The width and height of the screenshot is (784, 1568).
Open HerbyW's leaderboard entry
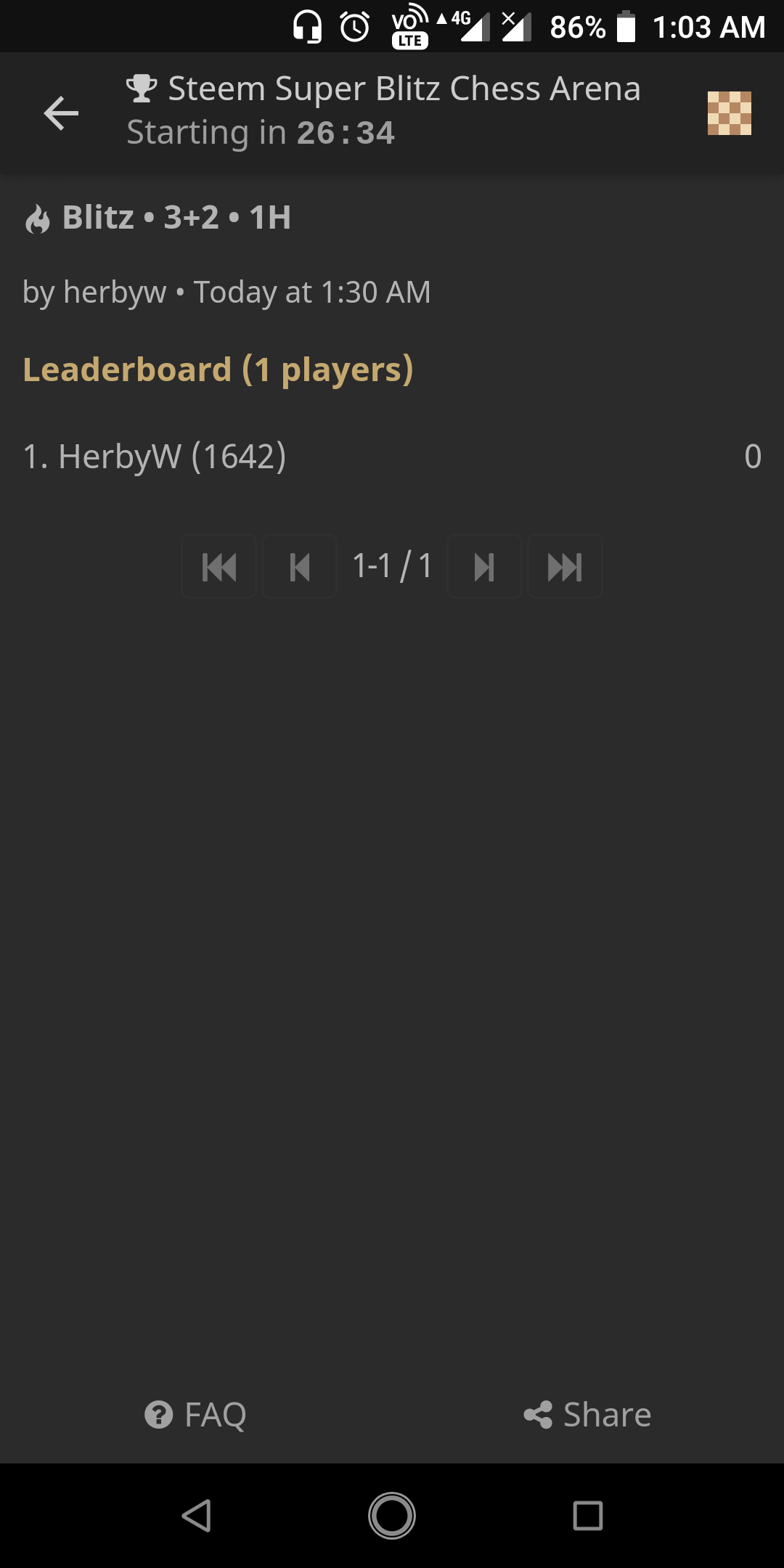tap(392, 457)
